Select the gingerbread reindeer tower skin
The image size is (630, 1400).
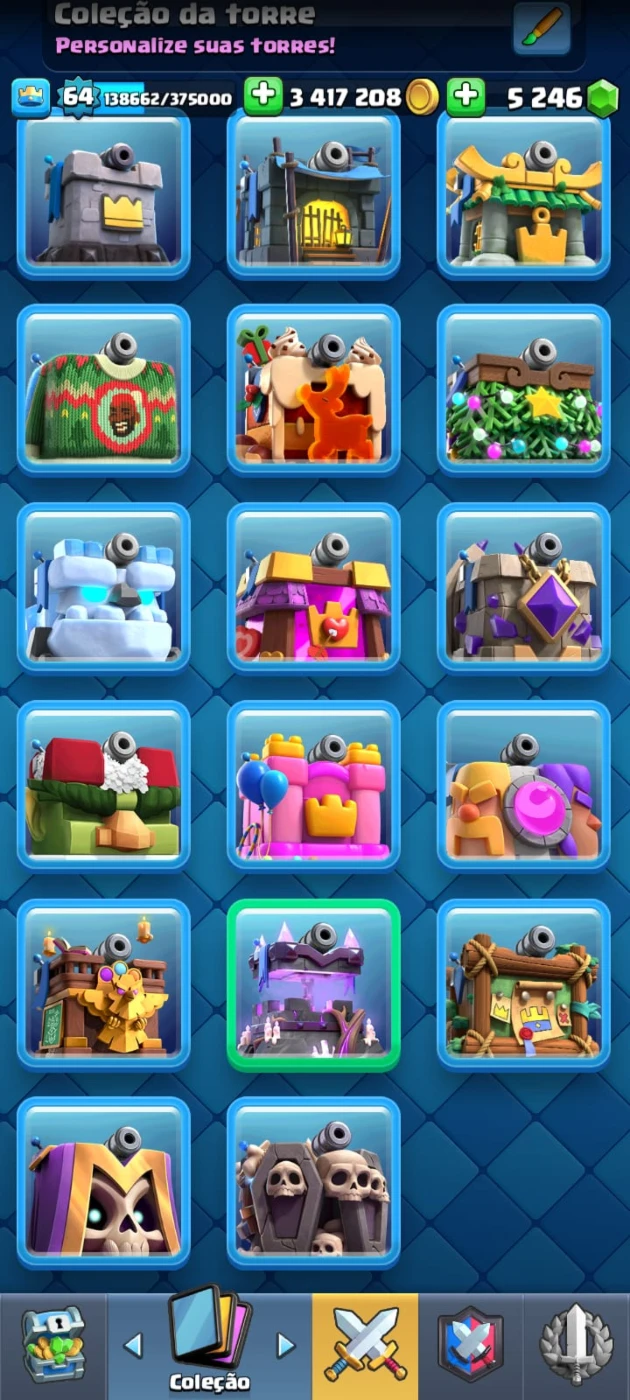tap(313, 390)
